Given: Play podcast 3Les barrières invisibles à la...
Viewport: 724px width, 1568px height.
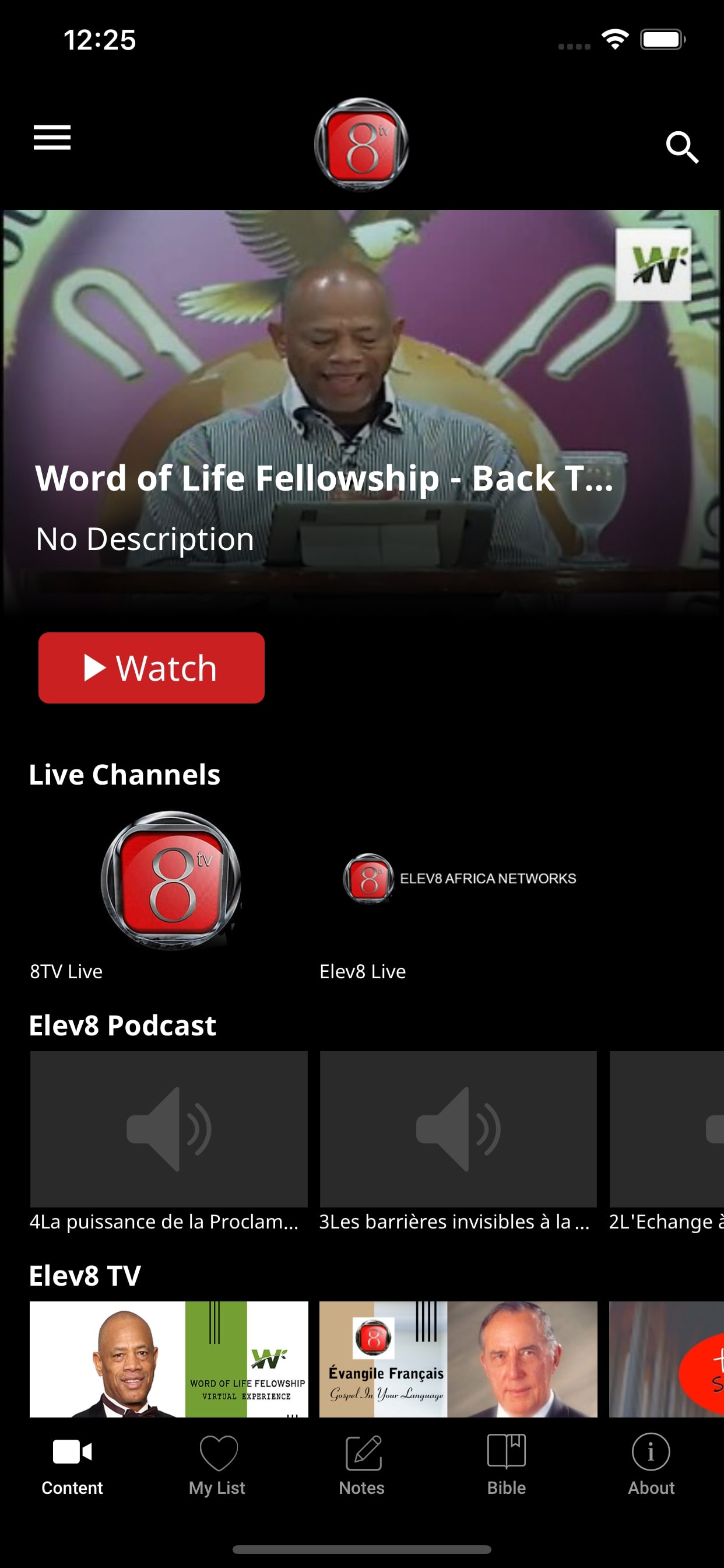Looking at the screenshot, I should [x=458, y=1140].
